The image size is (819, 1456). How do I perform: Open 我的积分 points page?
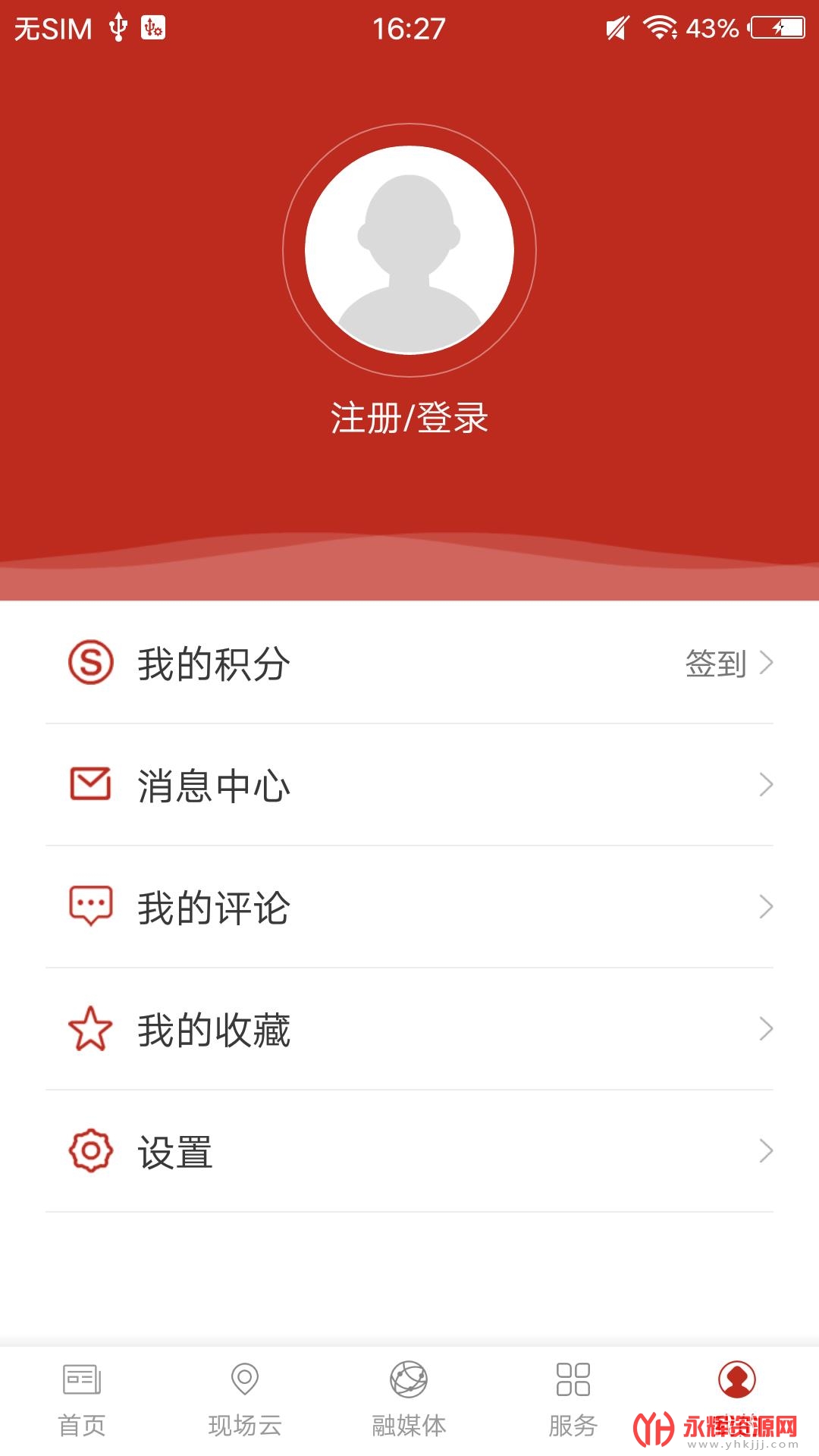(409, 663)
